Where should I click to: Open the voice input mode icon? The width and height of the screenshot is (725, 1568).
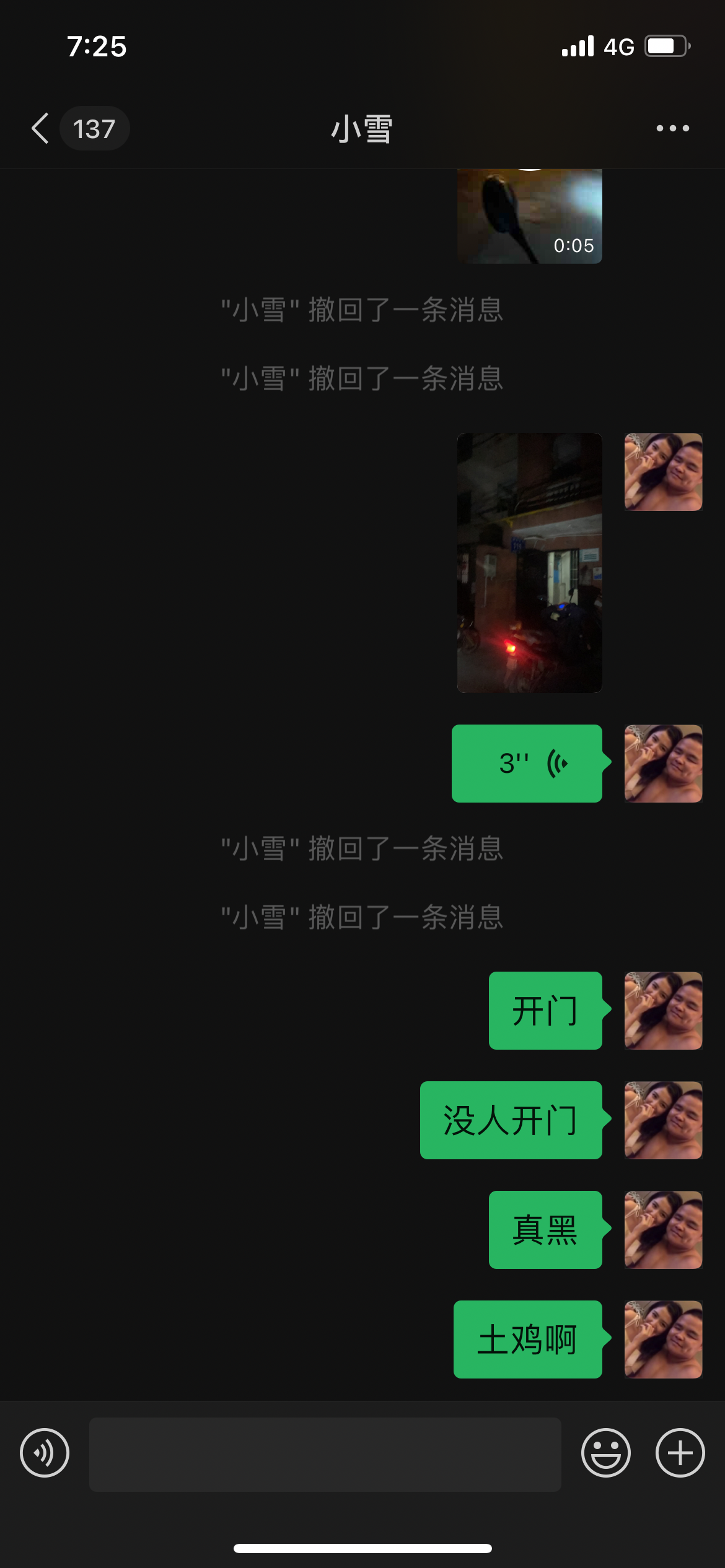coord(45,1452)
